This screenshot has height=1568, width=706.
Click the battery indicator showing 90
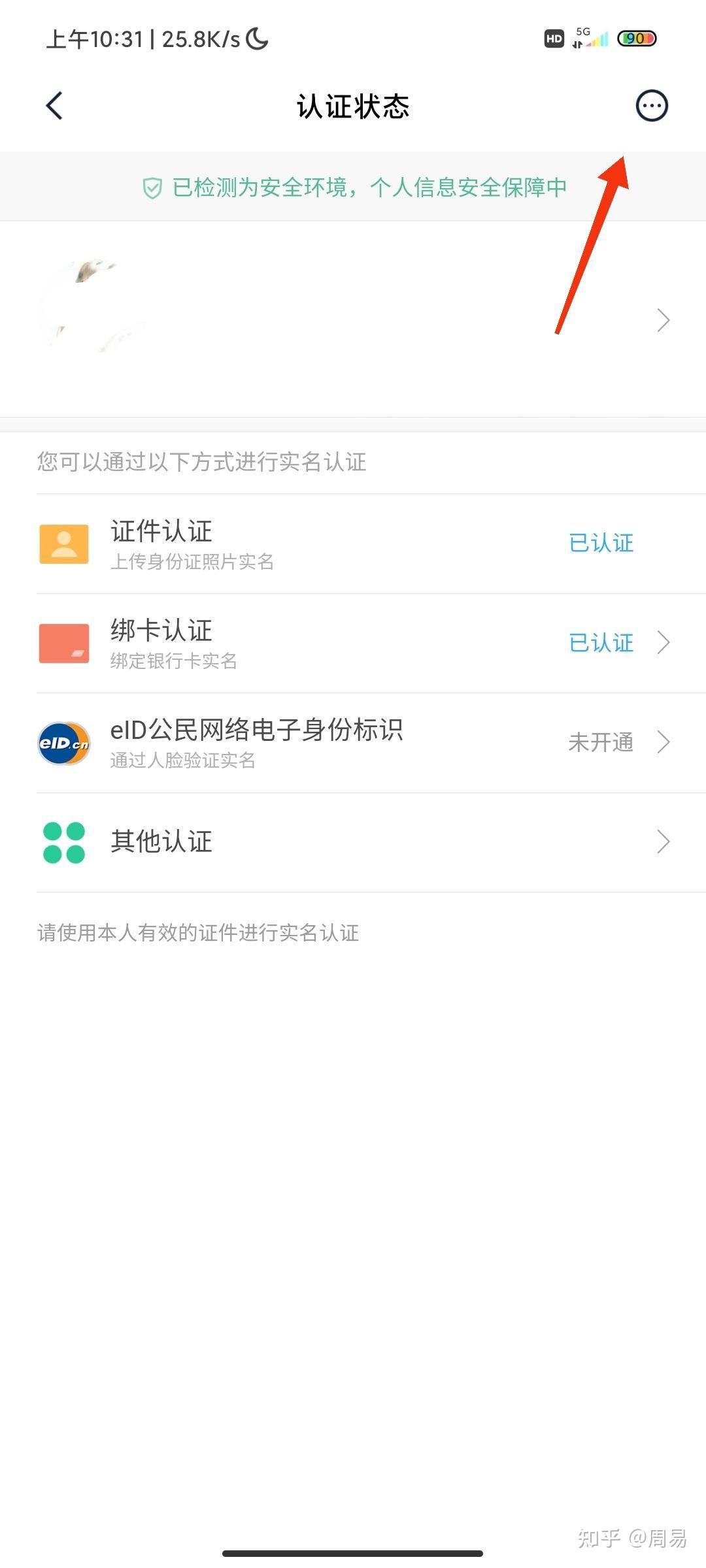point(636,39)
